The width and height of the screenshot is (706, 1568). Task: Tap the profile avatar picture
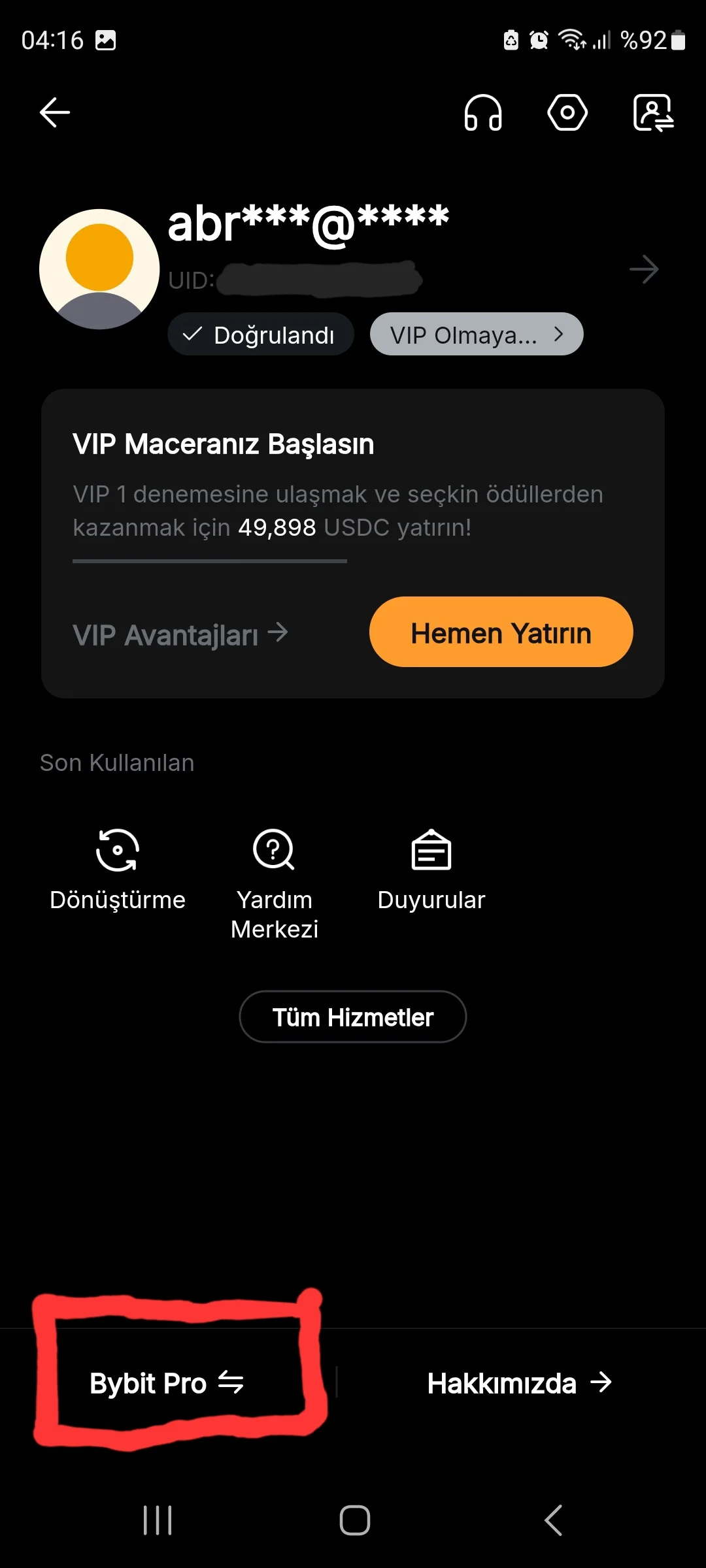[x=99, y=269]
